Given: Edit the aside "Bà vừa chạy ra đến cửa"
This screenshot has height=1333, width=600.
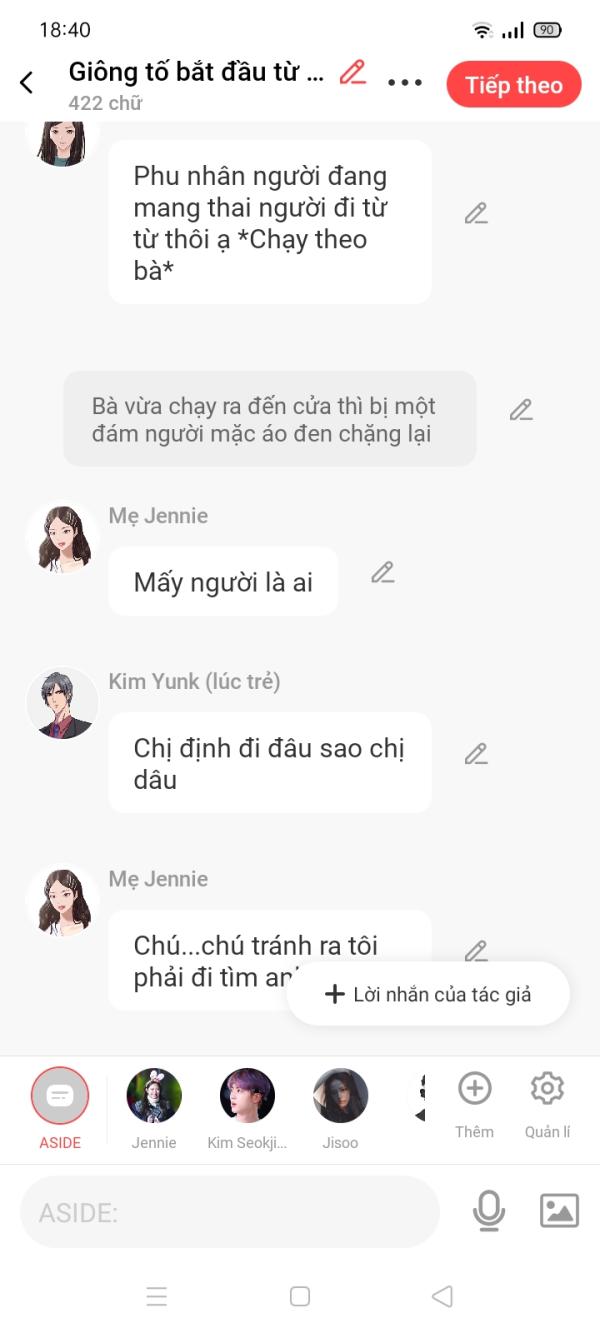Looking at the screenshot, I should coord(520,410).
